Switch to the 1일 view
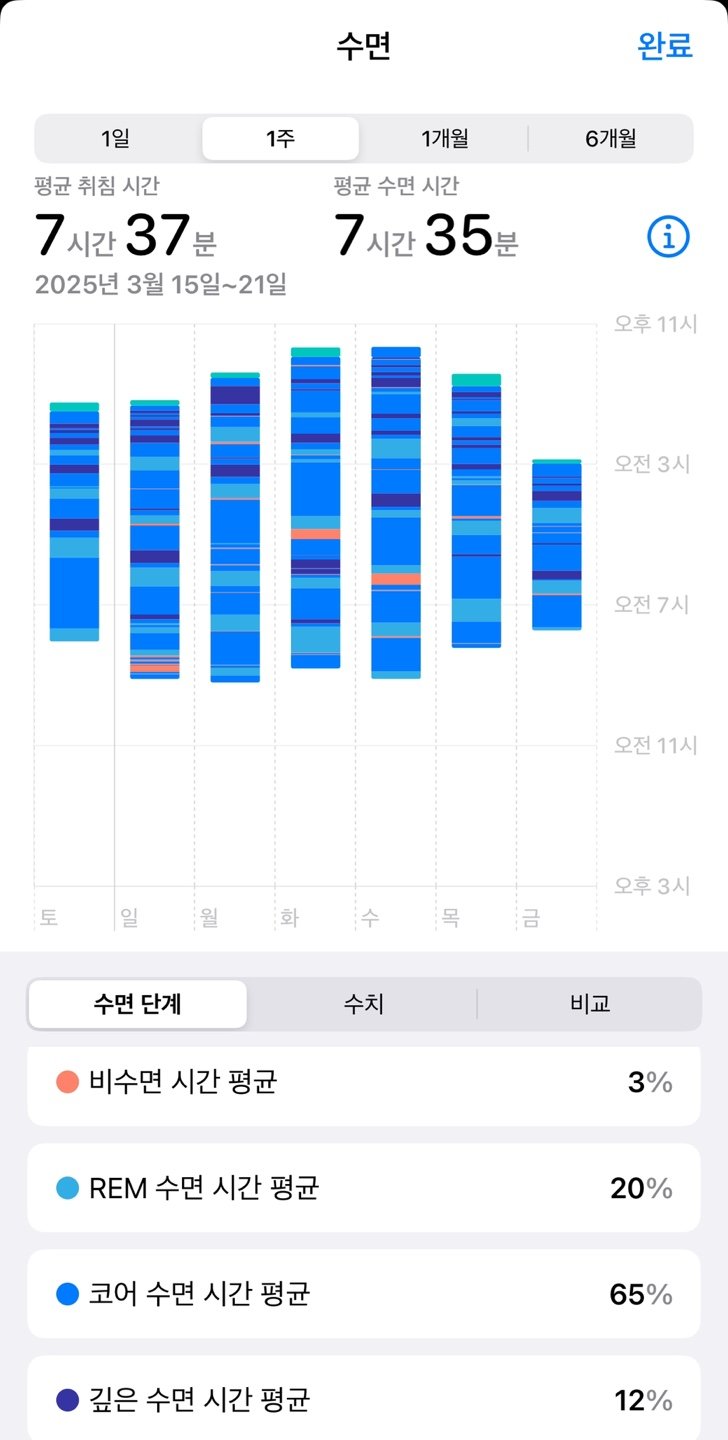 pos(117,139)
